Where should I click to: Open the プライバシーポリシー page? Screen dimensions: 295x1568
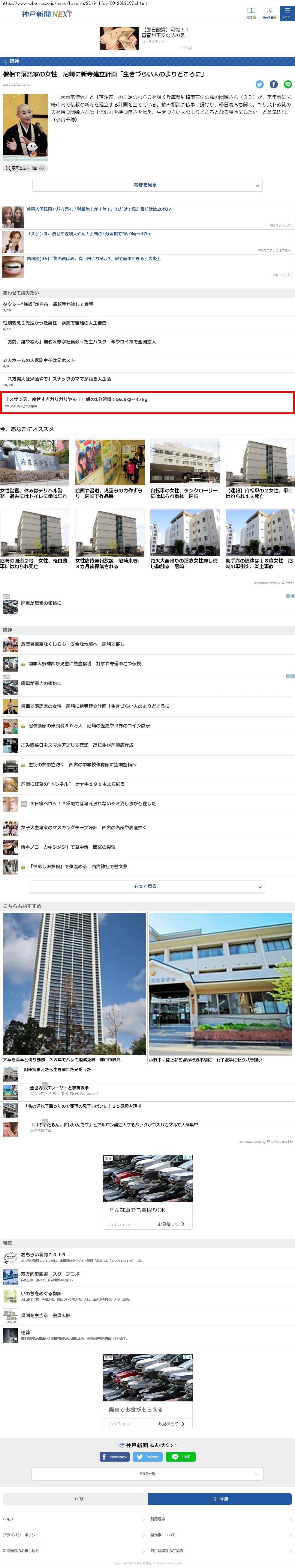tap(21, 1534)
